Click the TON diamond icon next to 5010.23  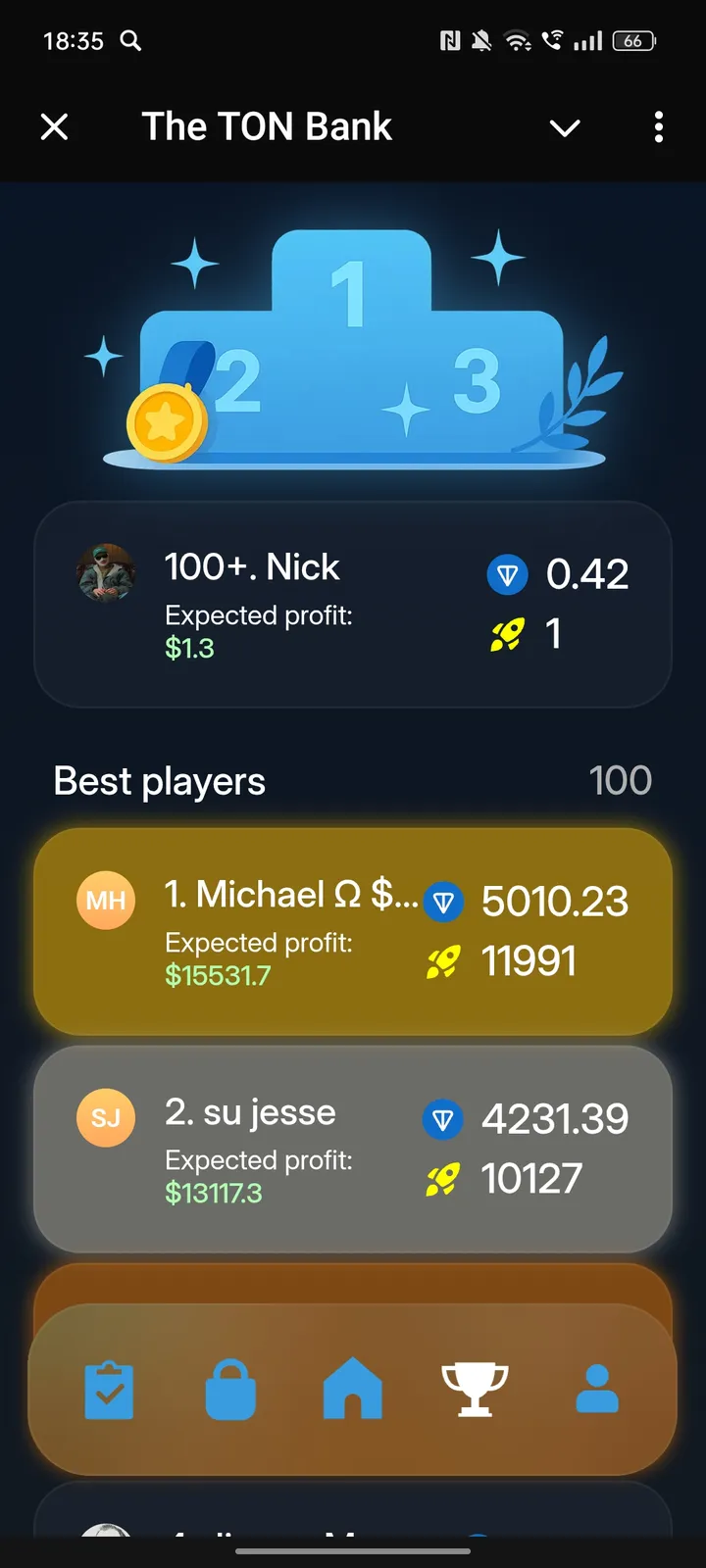pos(444,902)
